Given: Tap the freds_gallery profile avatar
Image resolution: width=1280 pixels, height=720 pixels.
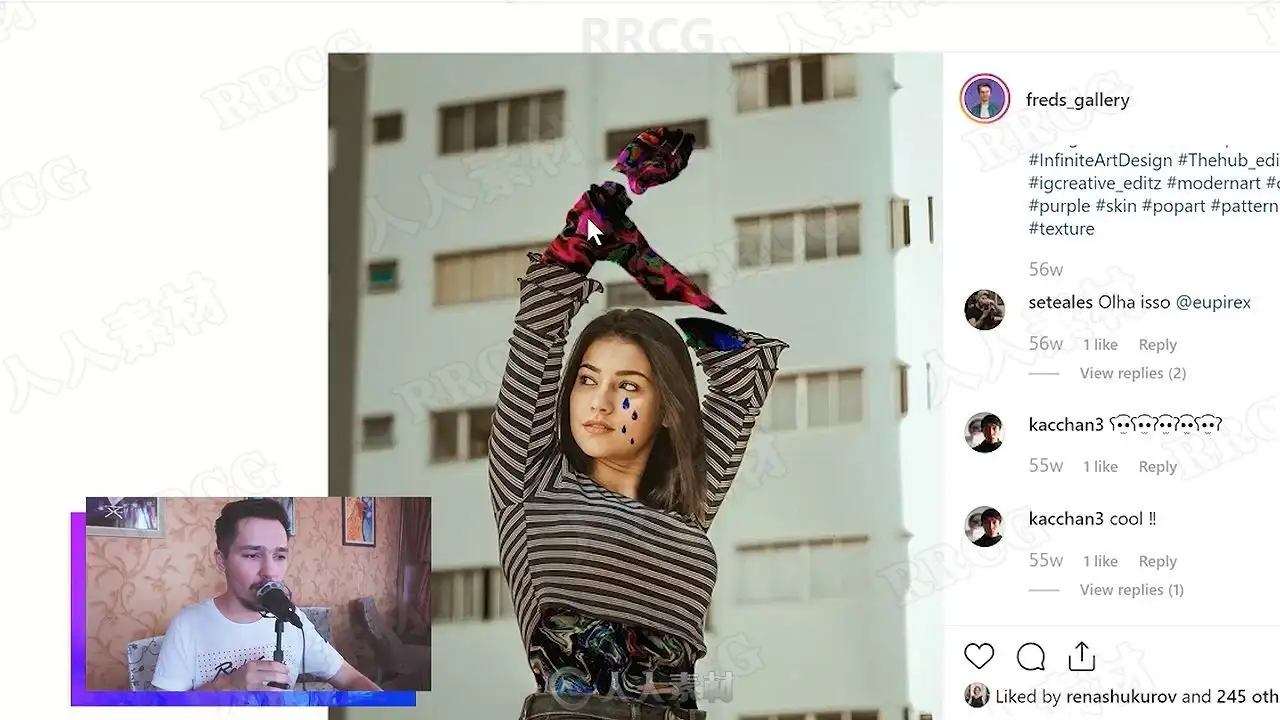Looking at the screenshot, I should click(x=984, y=99).
